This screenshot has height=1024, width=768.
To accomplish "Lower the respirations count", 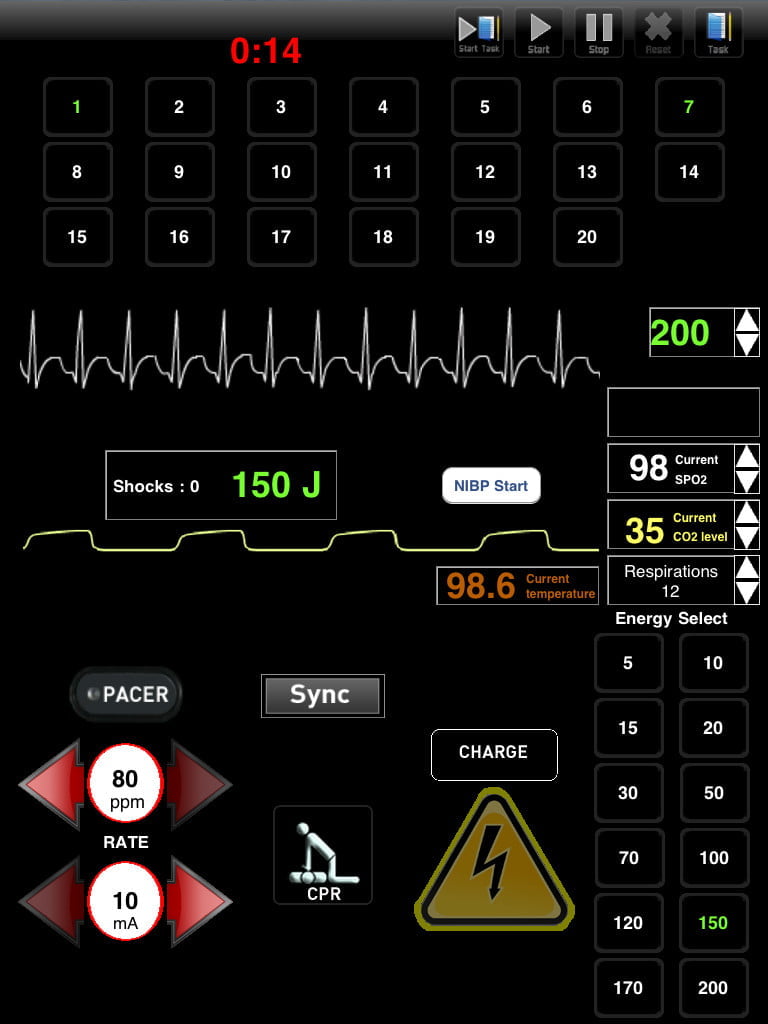I will coord(747,592).
